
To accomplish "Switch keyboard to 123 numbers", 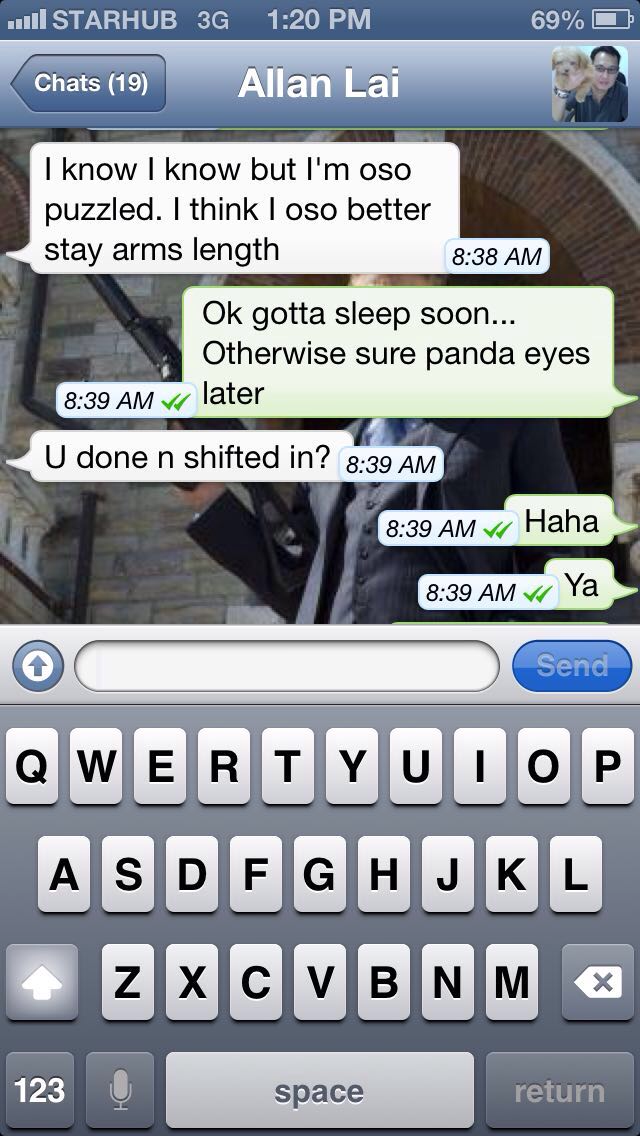I will point(40,1090).
